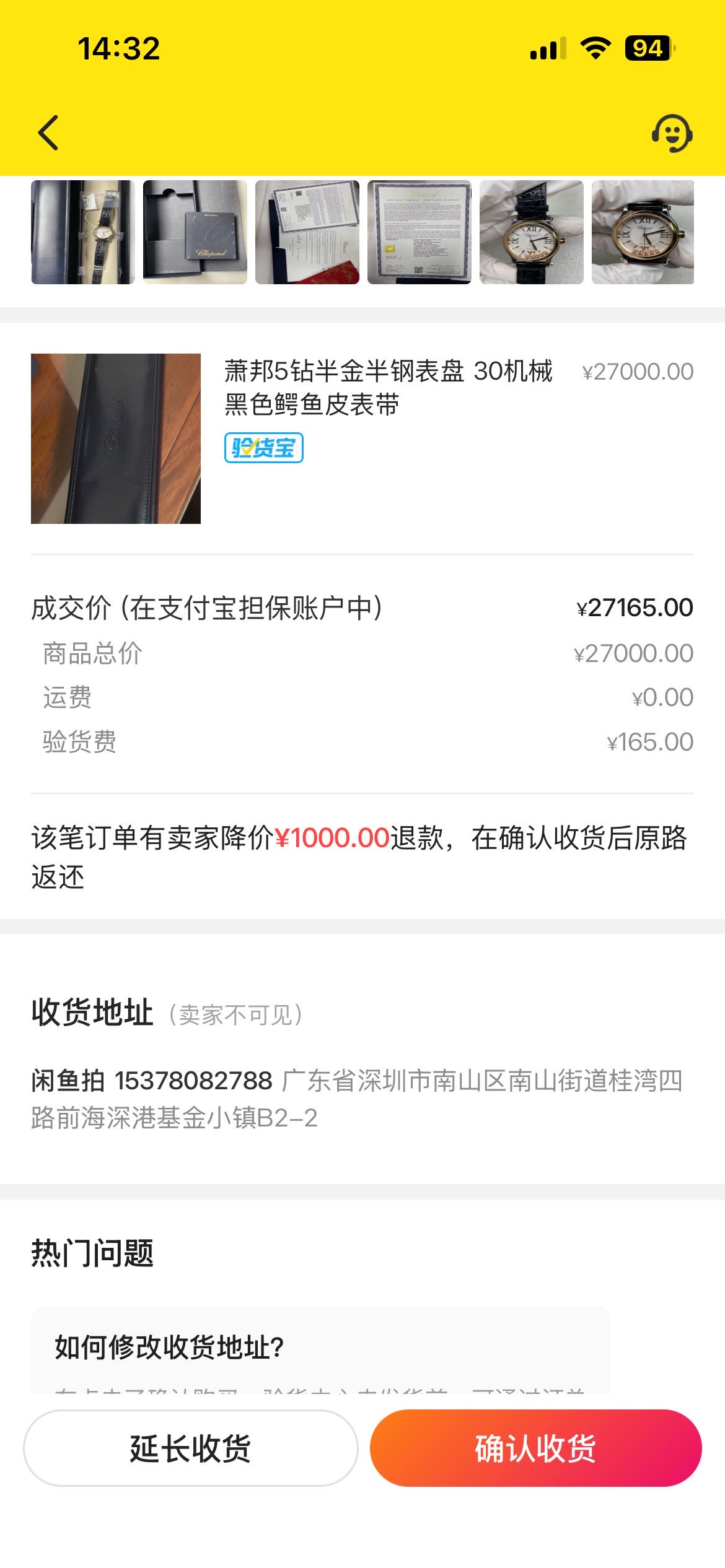Tap 延长收货 to extend receipt time
Viewport: 725px width, 1568px height.
click(190, 1448)
